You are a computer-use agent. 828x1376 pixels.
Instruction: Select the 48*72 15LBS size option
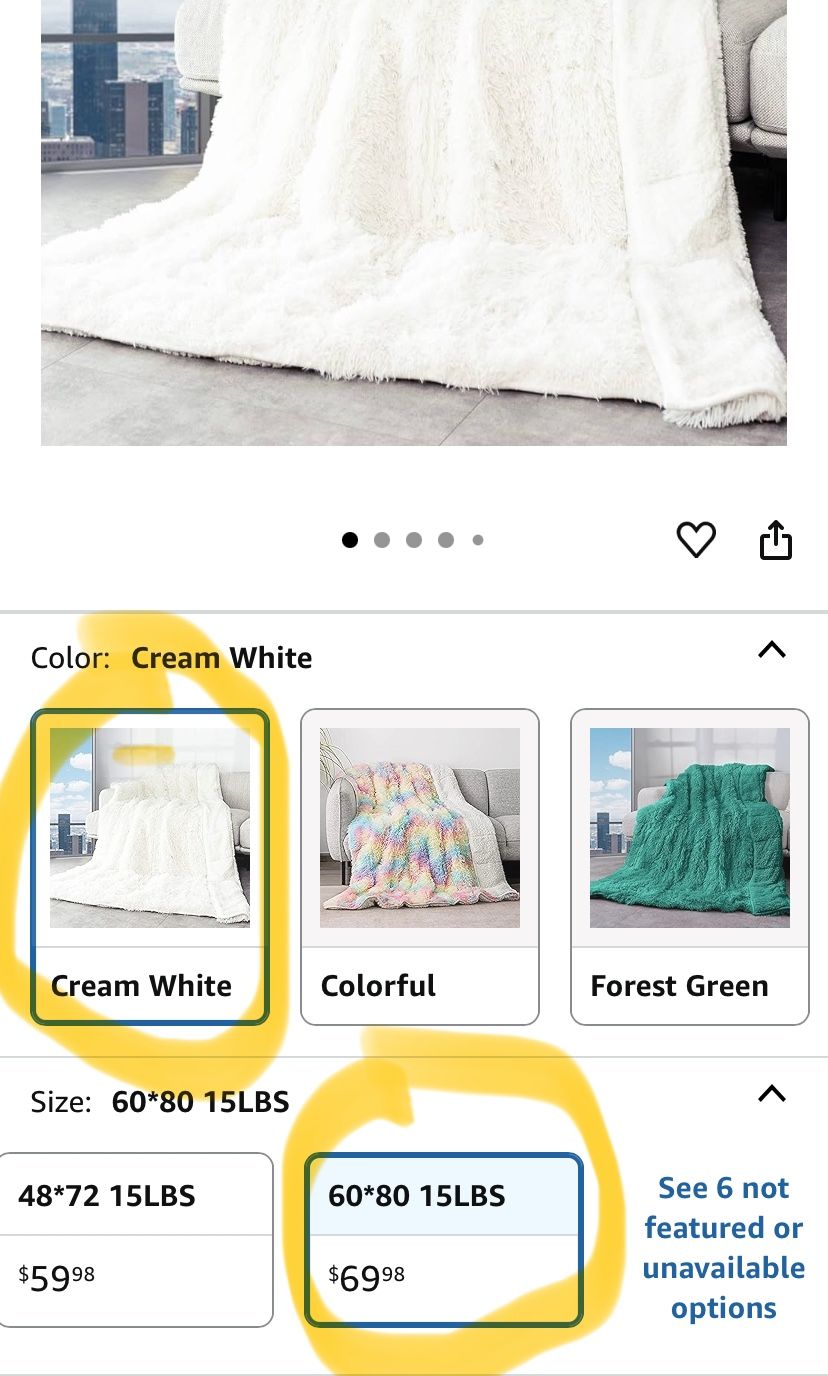click(x=137, y=1240)
